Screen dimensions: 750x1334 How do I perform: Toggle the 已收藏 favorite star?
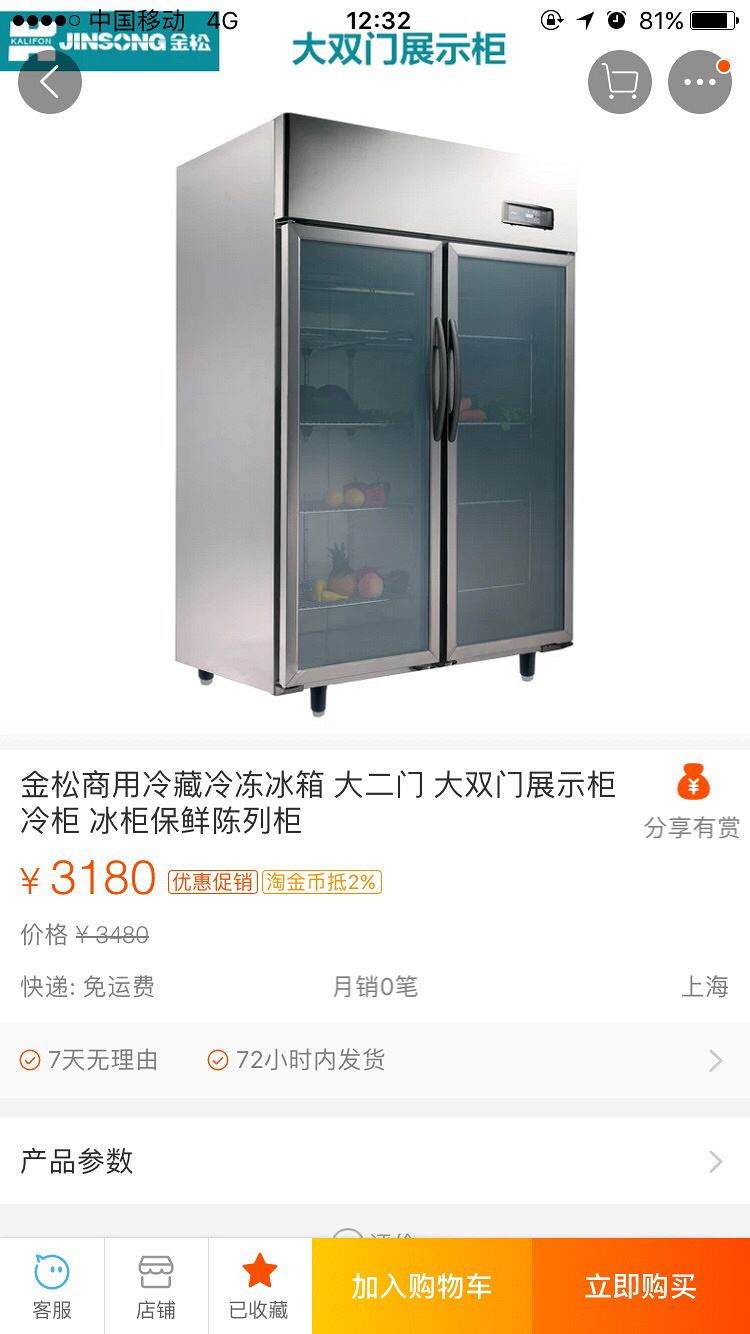coord(260,1286)
